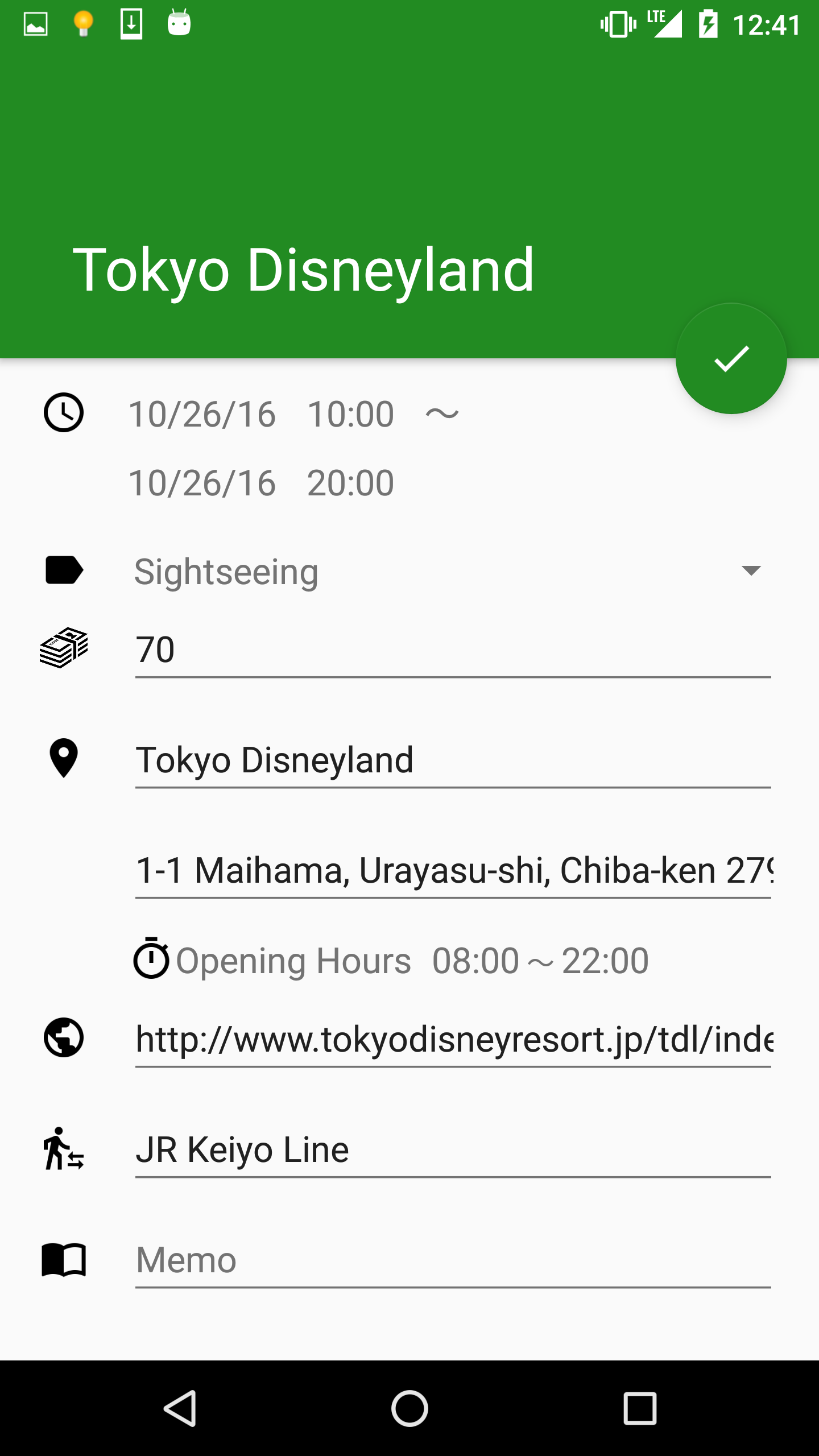Tap the Memo field
Image resolution: width=819 pixels, height=1456 pixels.
click(452, 1260)
